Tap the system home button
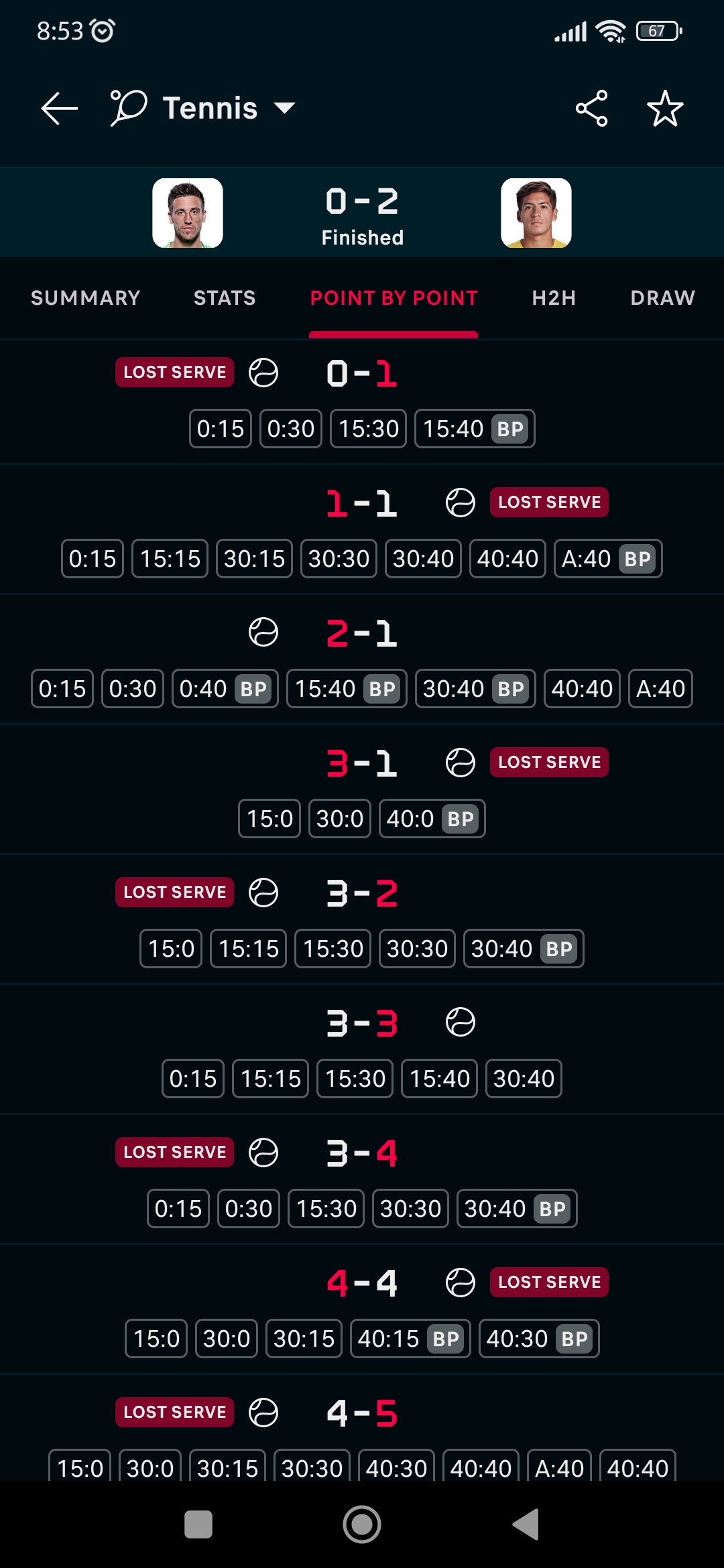 point(362,1524)
